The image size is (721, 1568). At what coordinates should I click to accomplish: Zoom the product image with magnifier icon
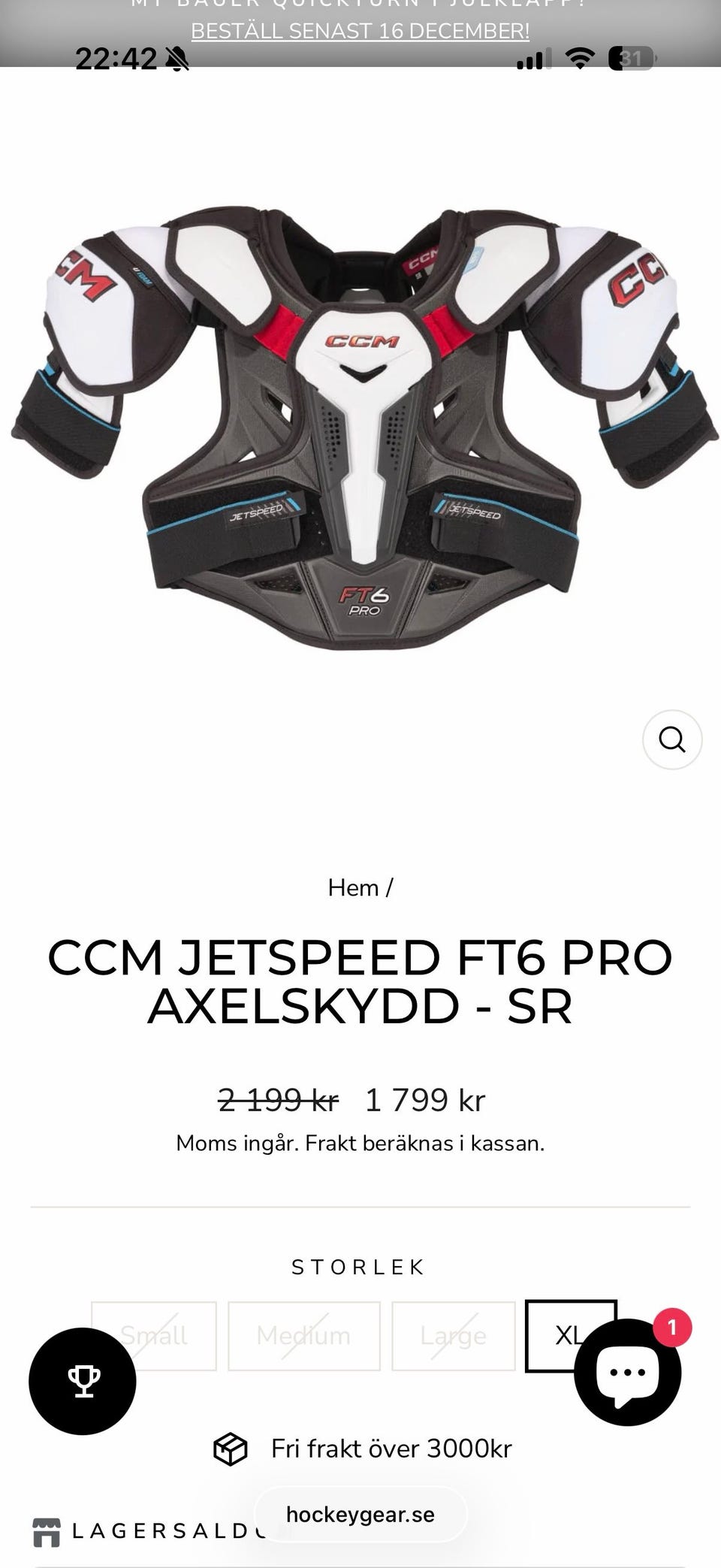point(672,740)
